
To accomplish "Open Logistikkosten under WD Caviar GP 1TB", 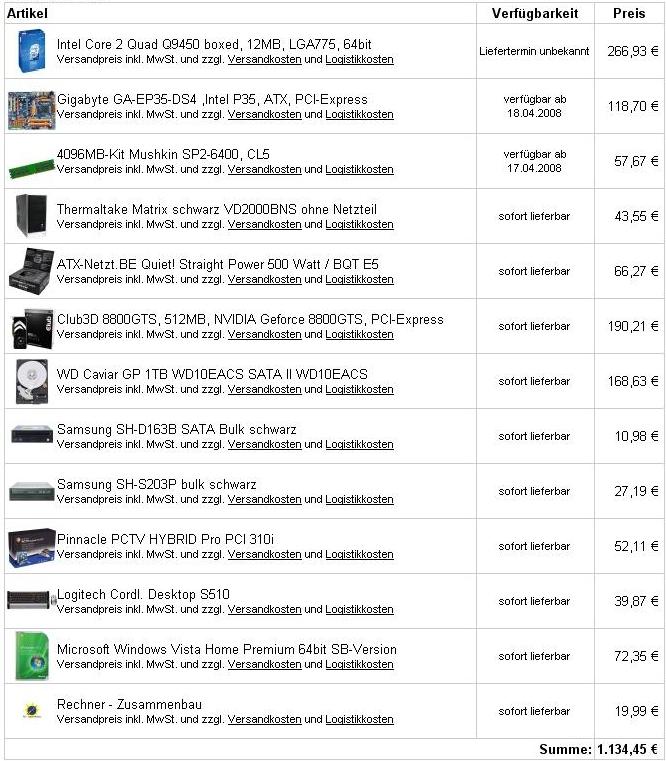I will 359,390.
